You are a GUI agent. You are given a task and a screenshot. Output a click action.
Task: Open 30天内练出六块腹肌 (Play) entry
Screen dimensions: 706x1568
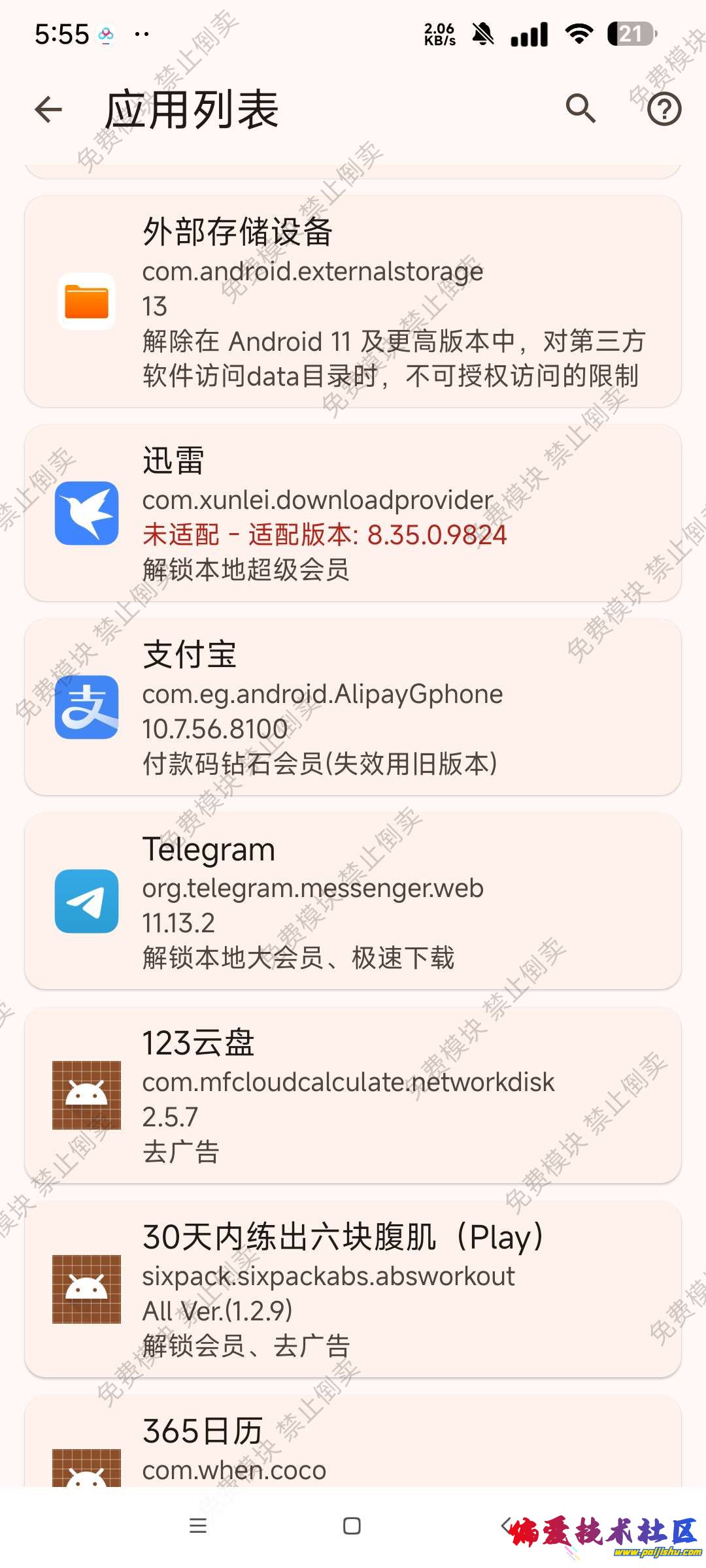pos(353,1289)
